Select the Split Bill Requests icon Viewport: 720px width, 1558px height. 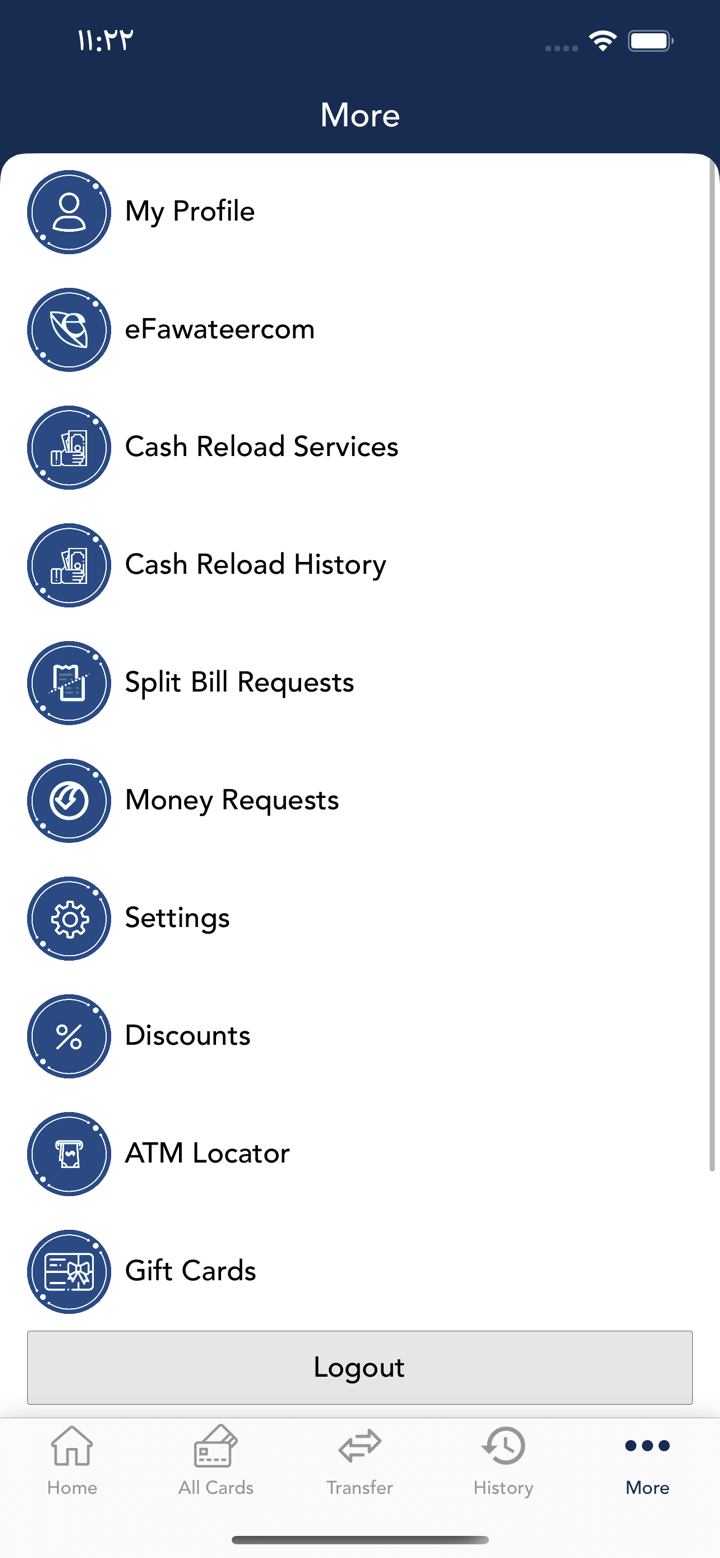pos(68,683)
